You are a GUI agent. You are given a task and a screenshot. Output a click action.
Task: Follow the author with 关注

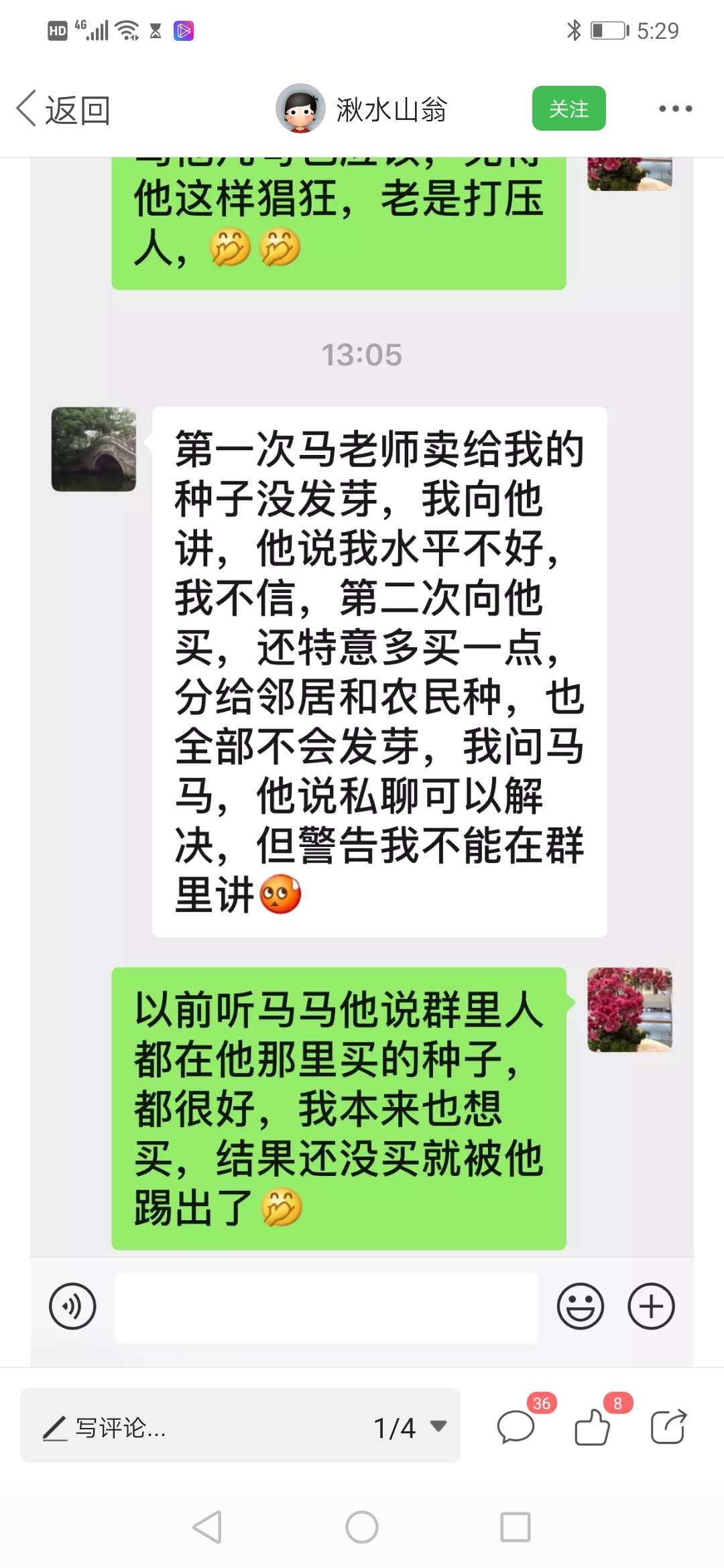[568, 109]
